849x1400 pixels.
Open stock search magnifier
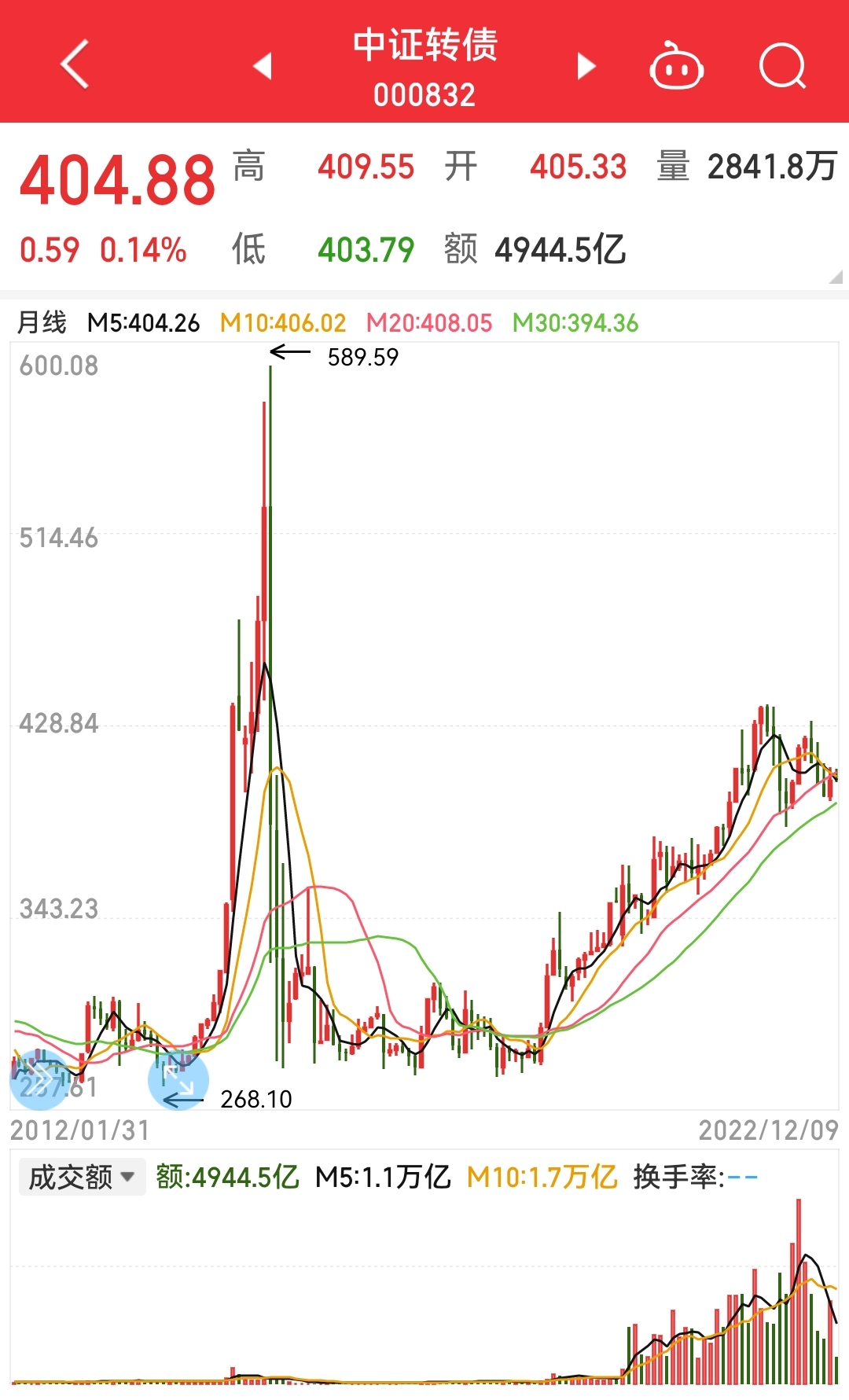click(x=783, y=66)
